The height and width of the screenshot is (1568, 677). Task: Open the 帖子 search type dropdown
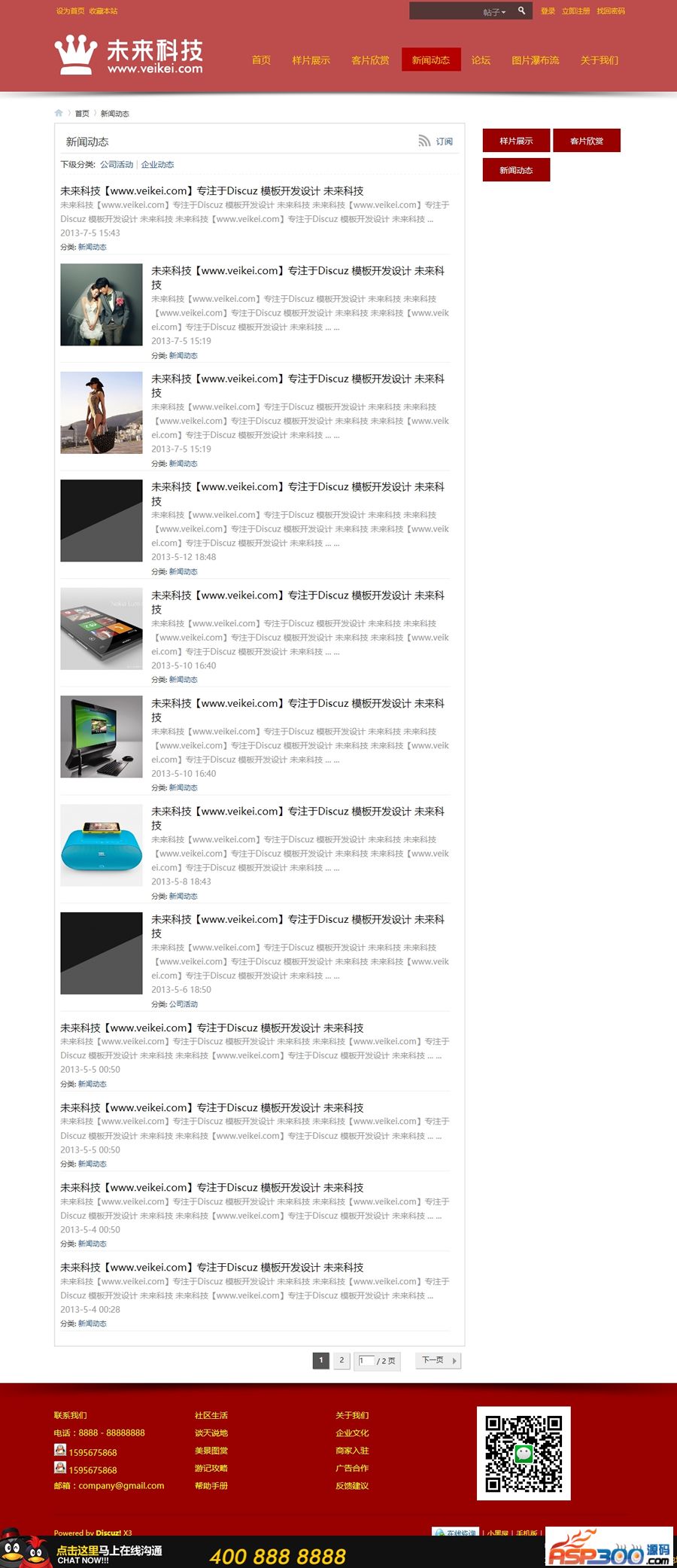click(494, 12)
